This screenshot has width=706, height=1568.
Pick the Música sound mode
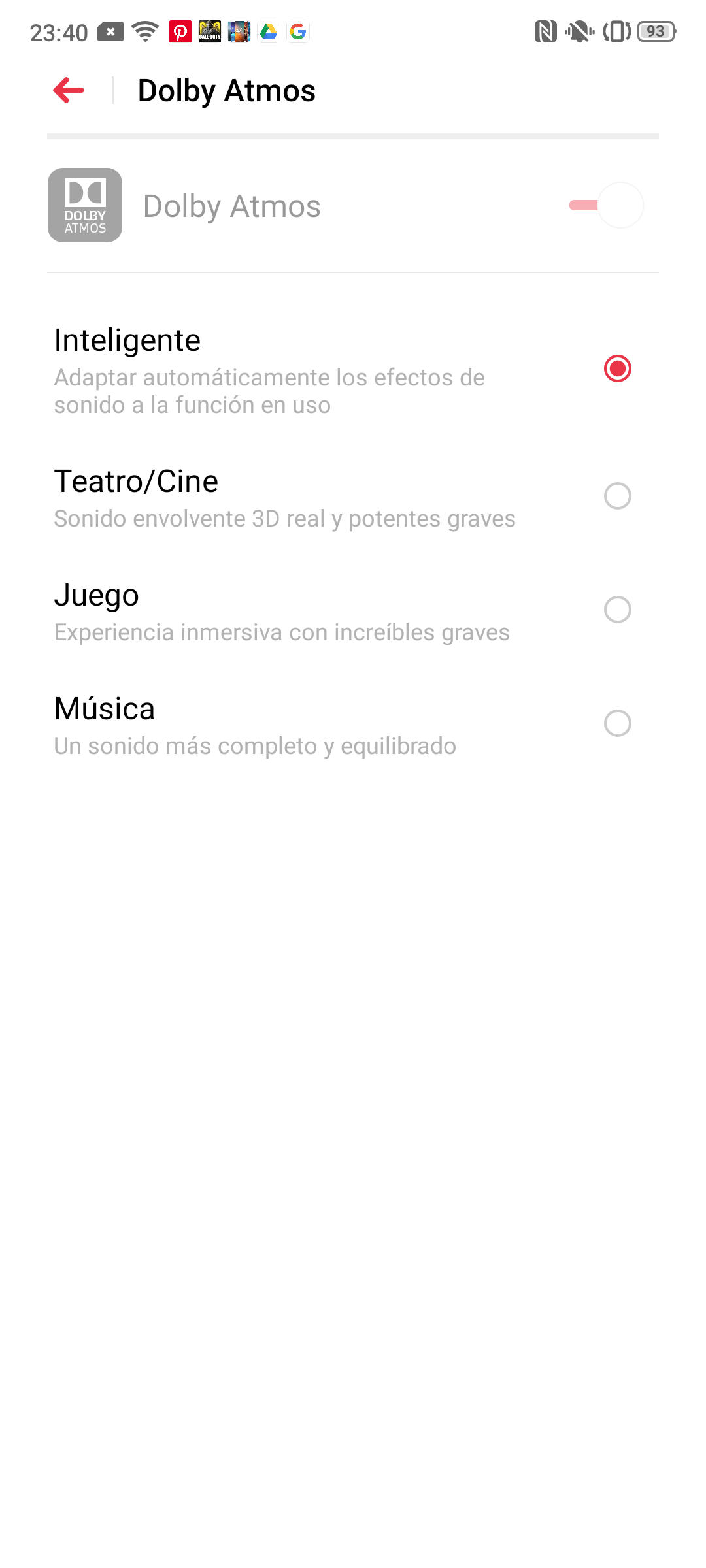353,724
